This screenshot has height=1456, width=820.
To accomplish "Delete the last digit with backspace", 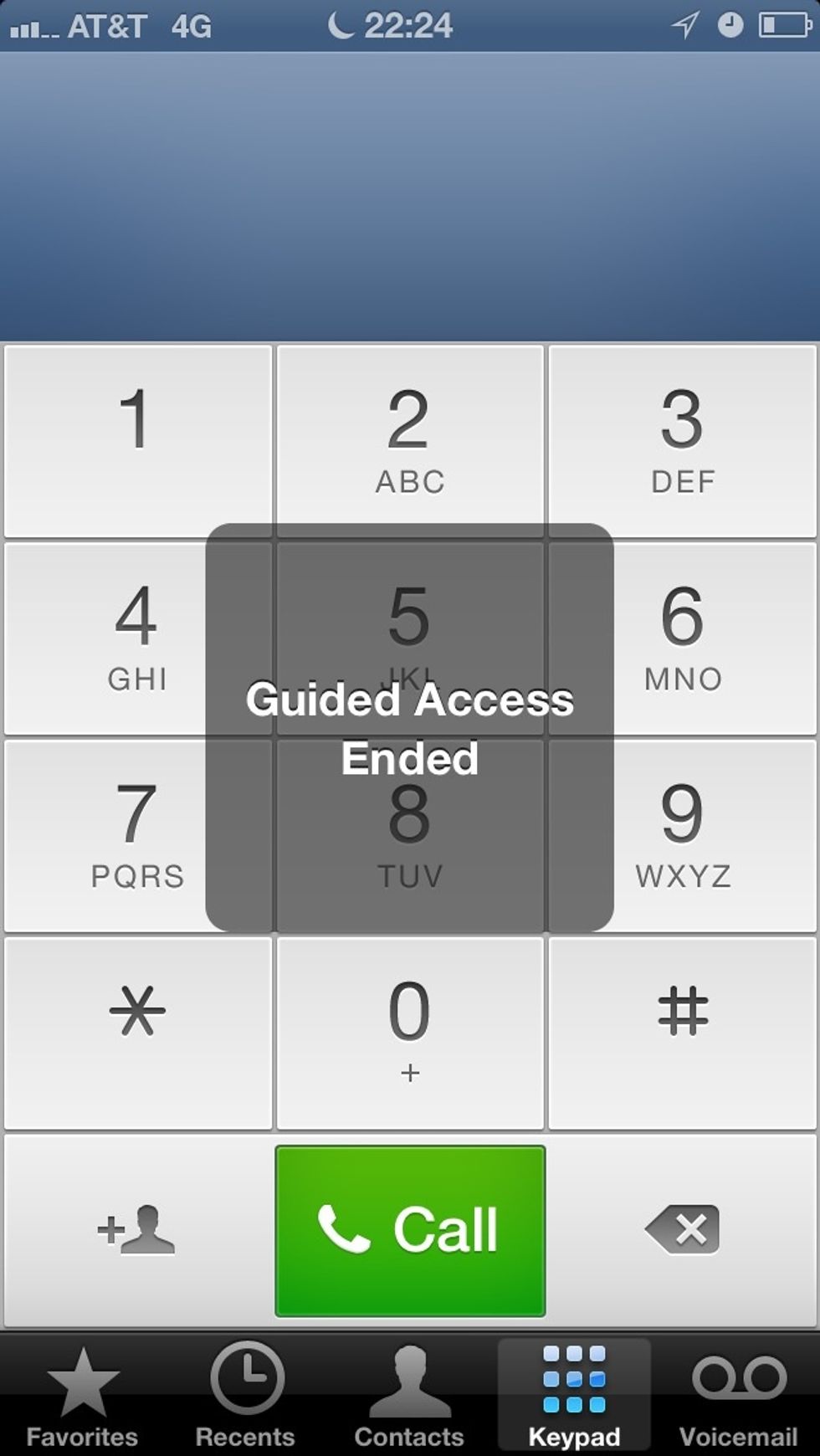I will (x=682, y=1230).
